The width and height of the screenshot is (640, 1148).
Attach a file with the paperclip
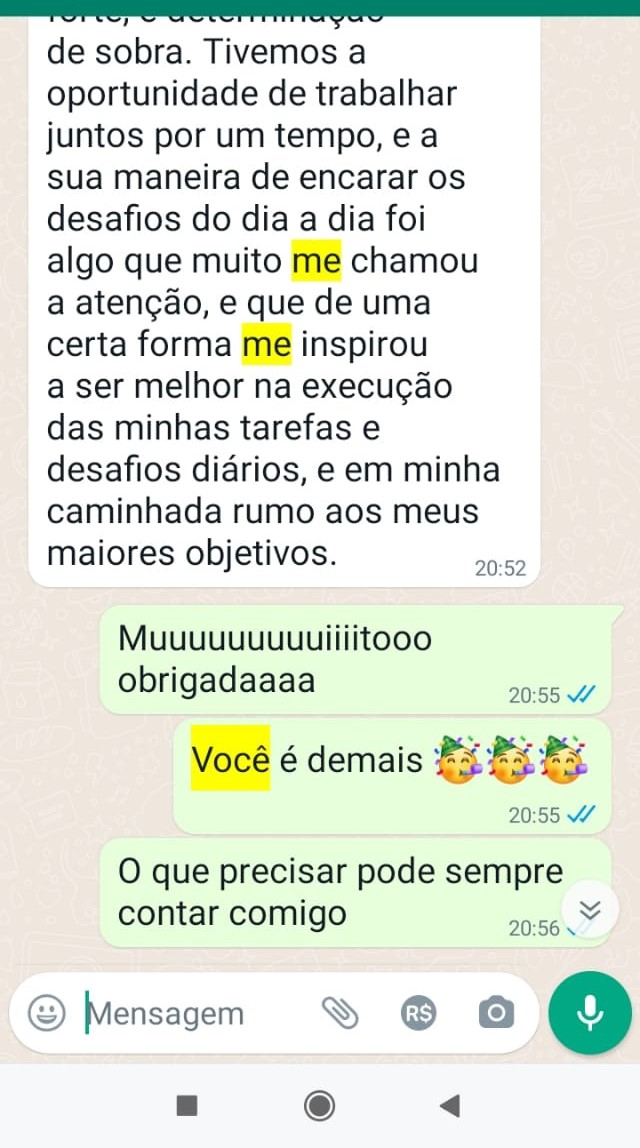[x=339, y=1013]
